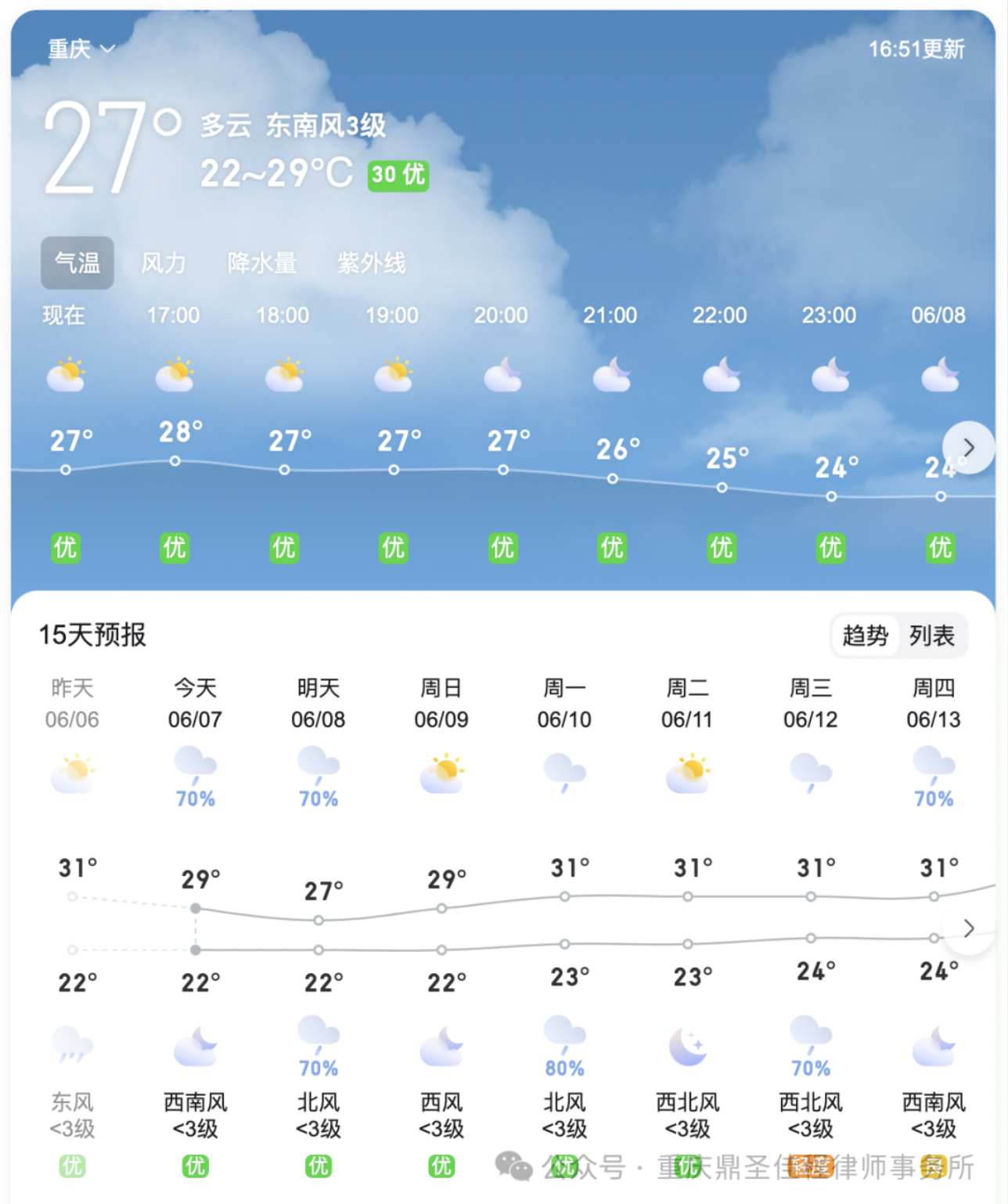Tap the 15-day forecast next arrow
Screen dimensions: 1008x1204
click(x=968, y=928)
